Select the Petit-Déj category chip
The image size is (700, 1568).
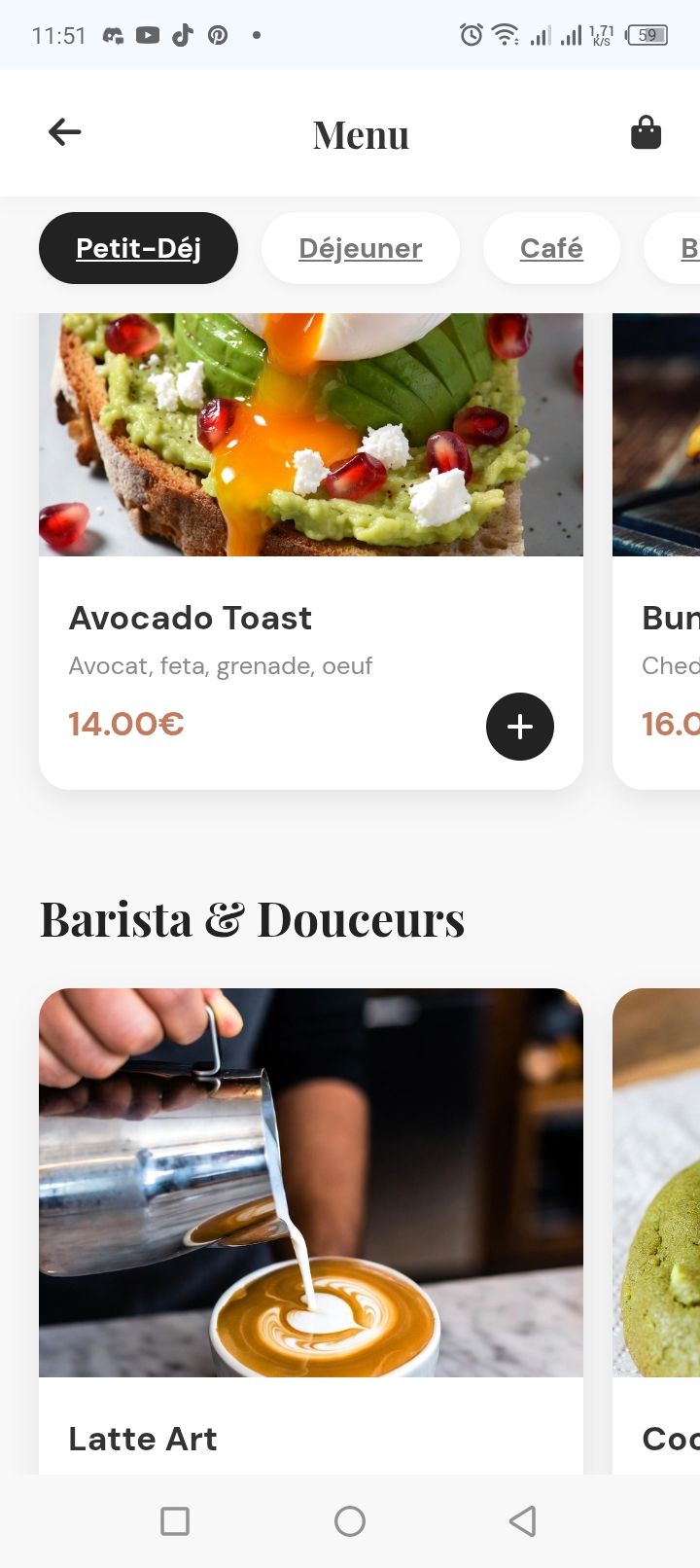click(x=138, y=248)
